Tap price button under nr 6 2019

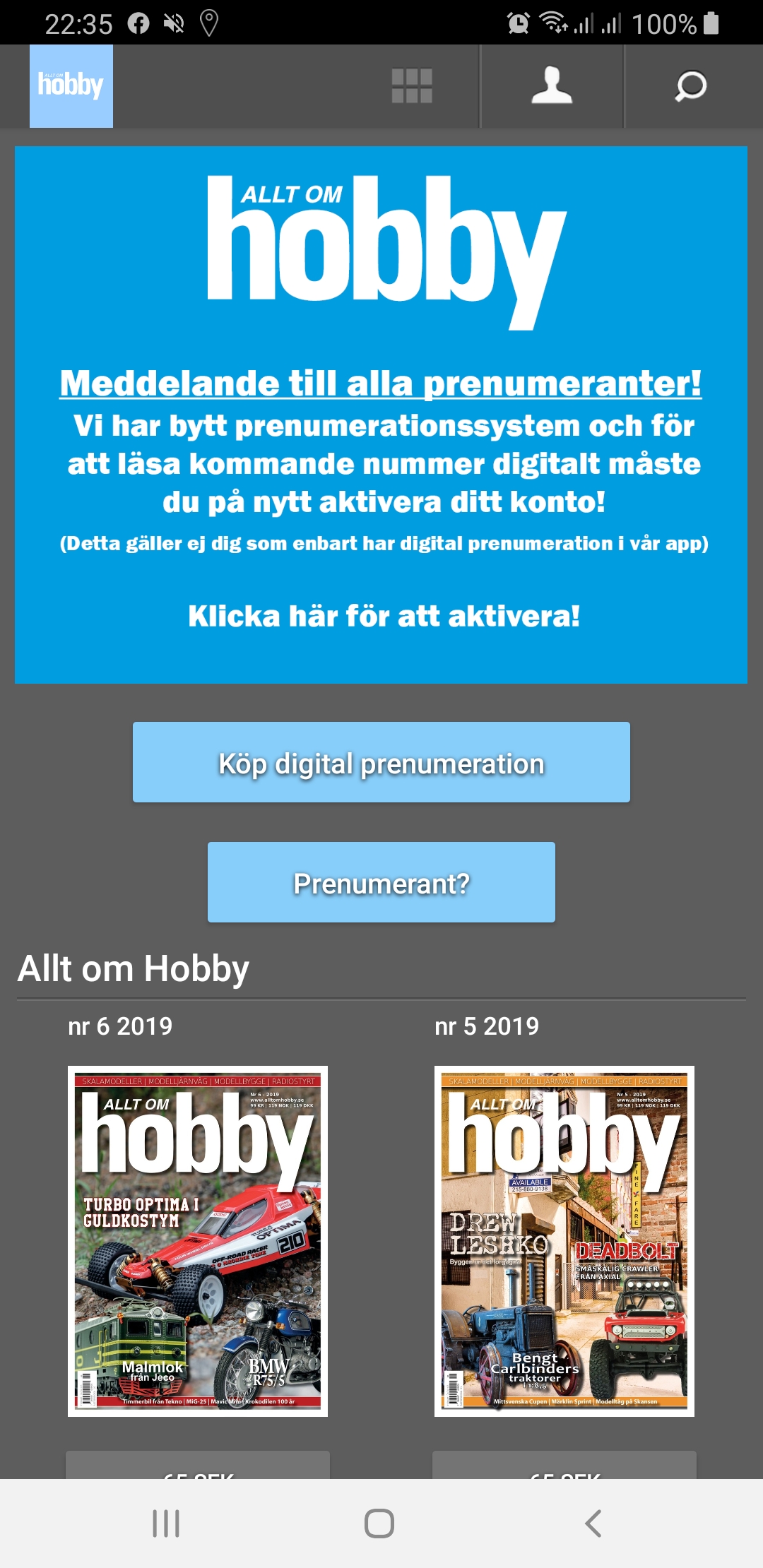point(198,1466)
